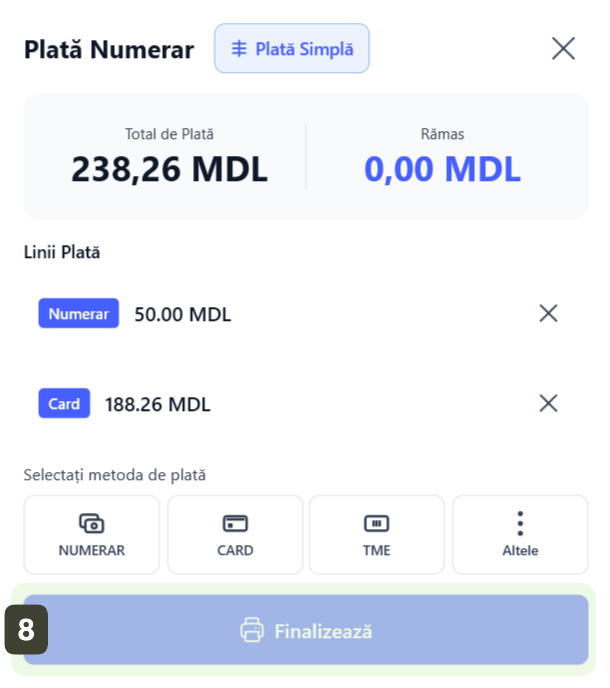Pick the TME payment method
The image size is (610, 688).
tap(376, 535)
